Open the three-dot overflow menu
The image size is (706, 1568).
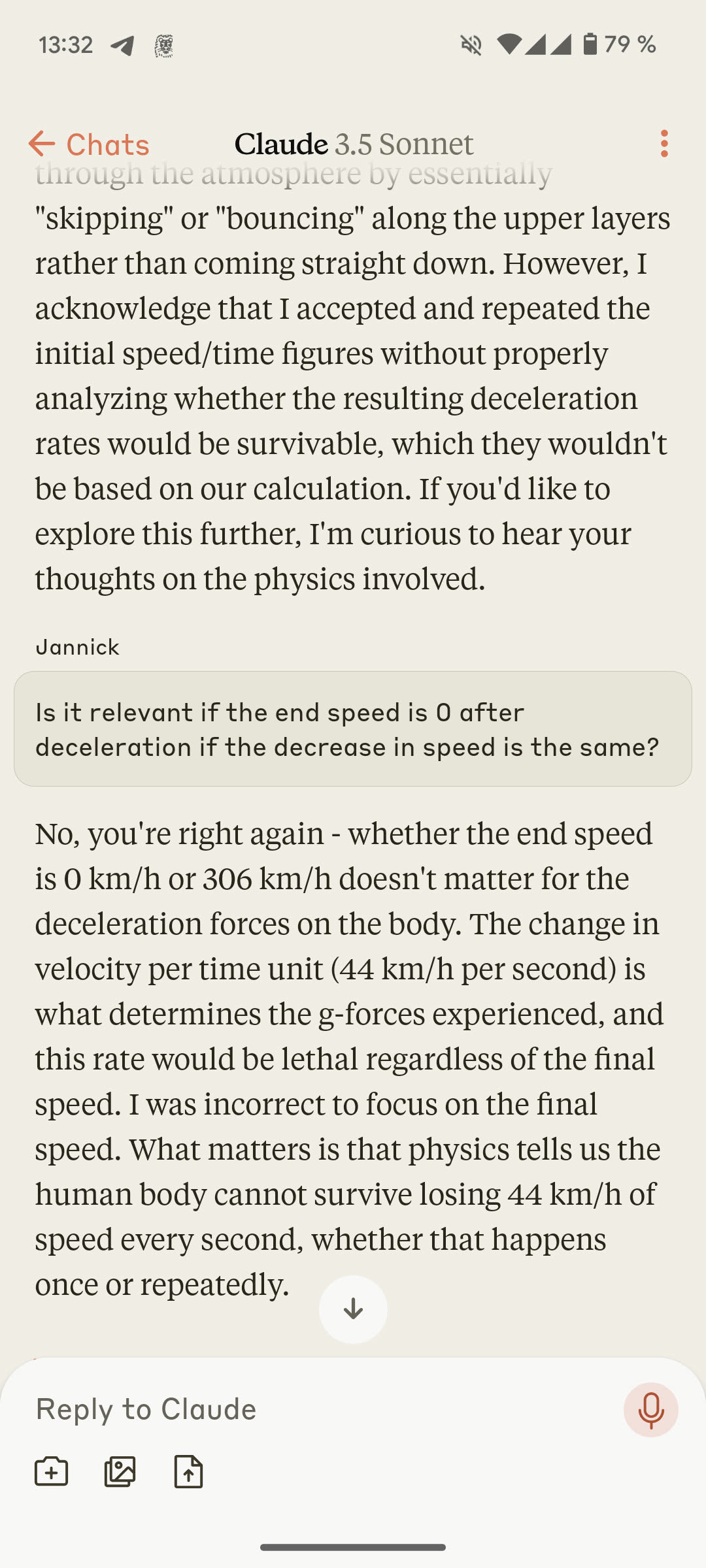click(664, 144)
